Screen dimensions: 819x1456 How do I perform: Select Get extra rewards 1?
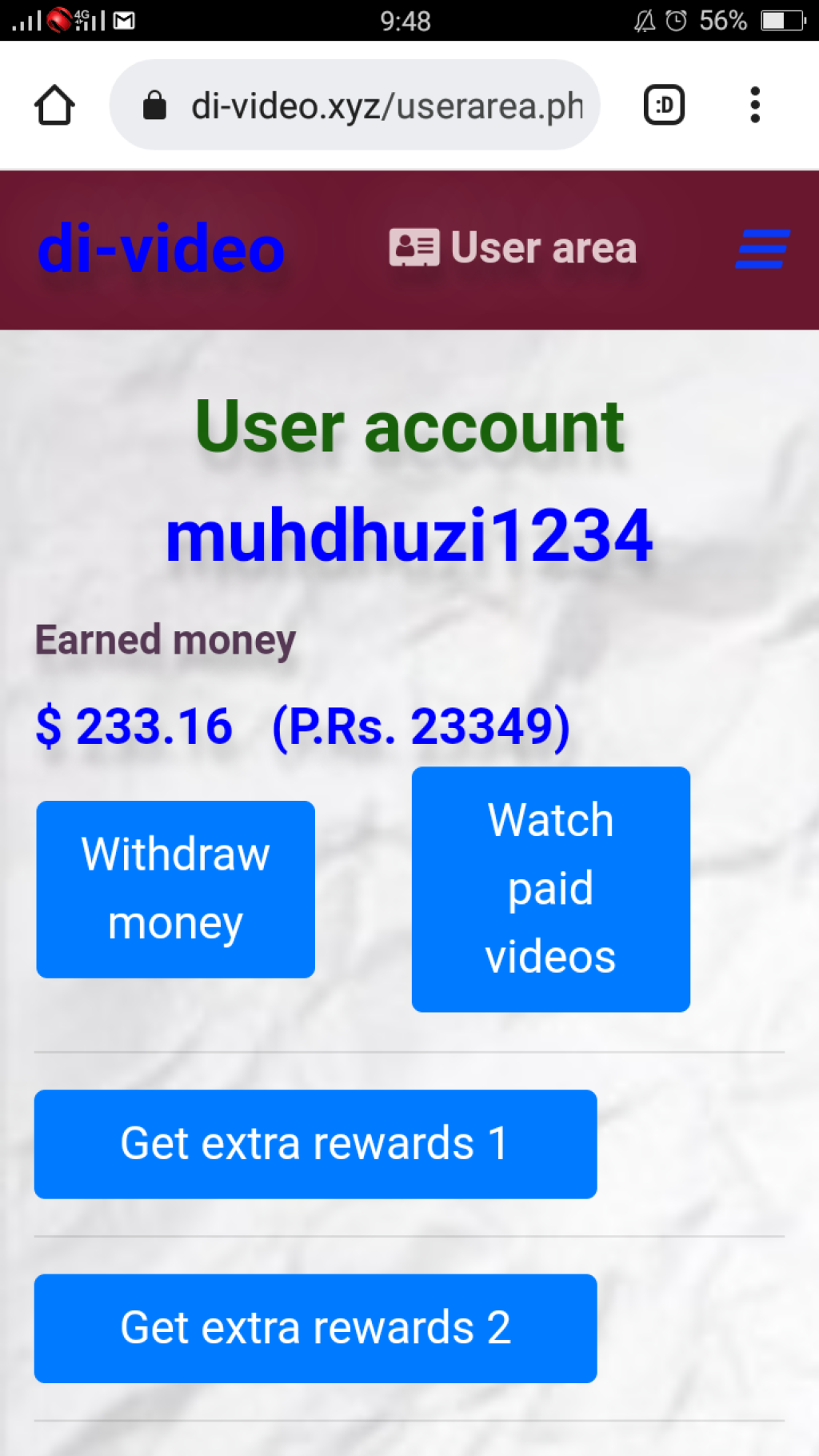(x=315, y=1144)
